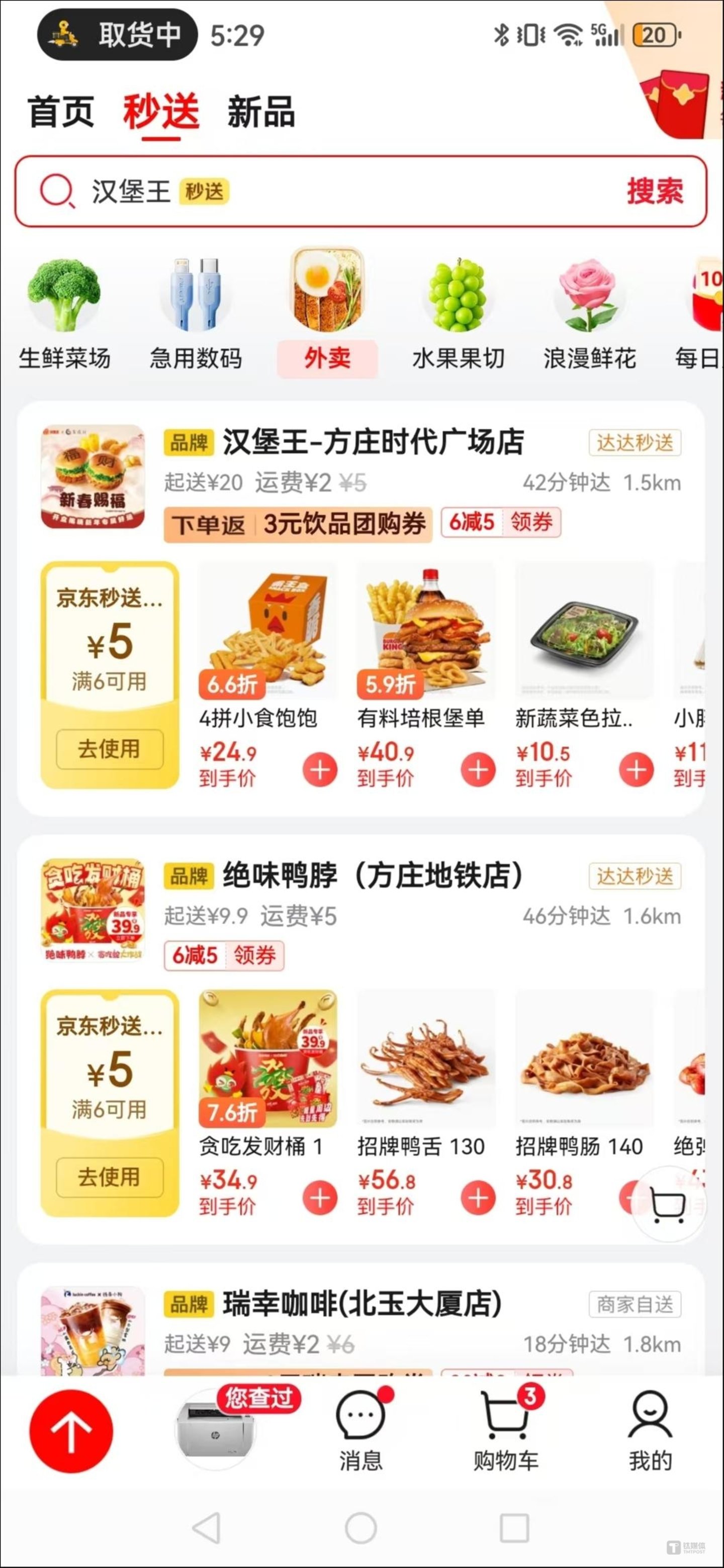
Task: Open the 水果果切 category icon
Action: click(458, 298)
